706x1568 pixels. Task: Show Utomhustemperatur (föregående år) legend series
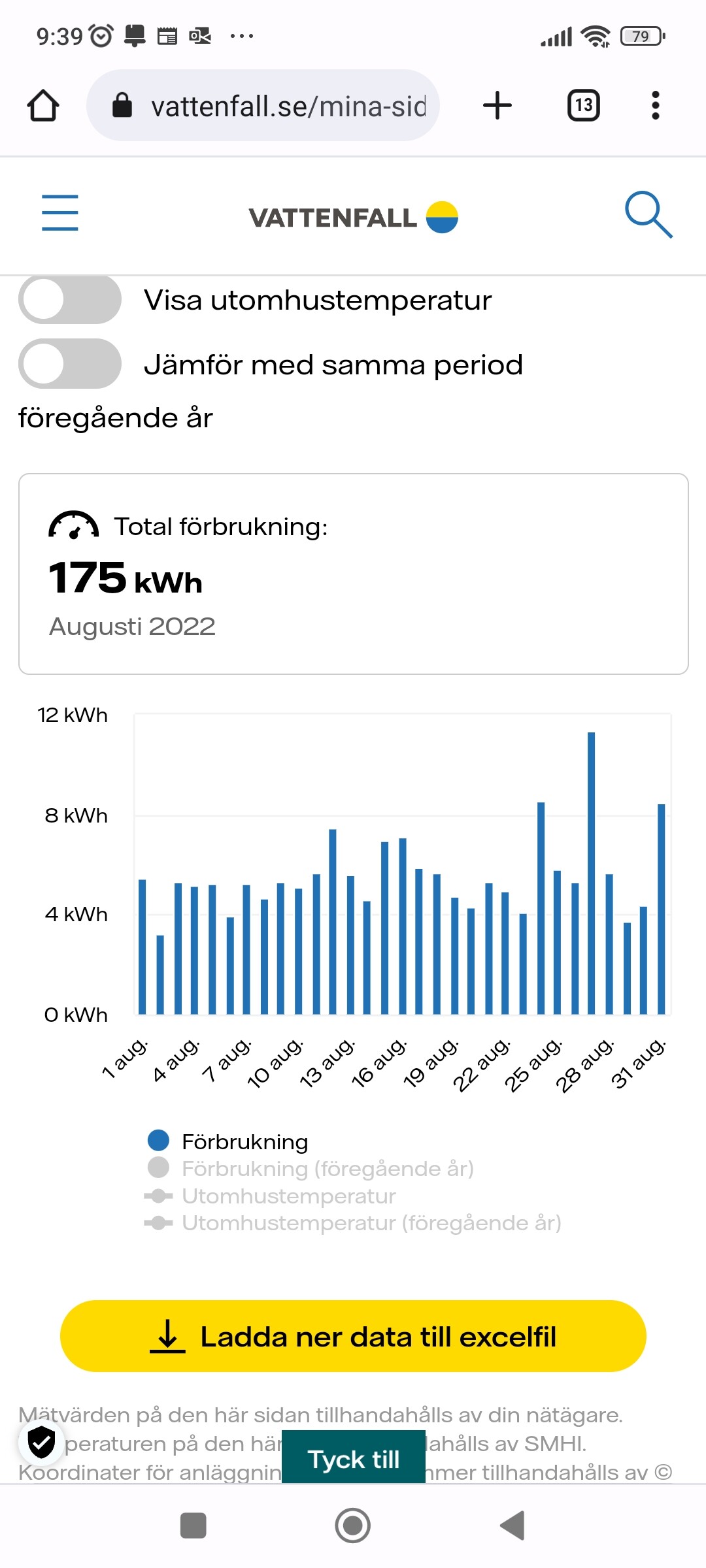pos(371,1222)
